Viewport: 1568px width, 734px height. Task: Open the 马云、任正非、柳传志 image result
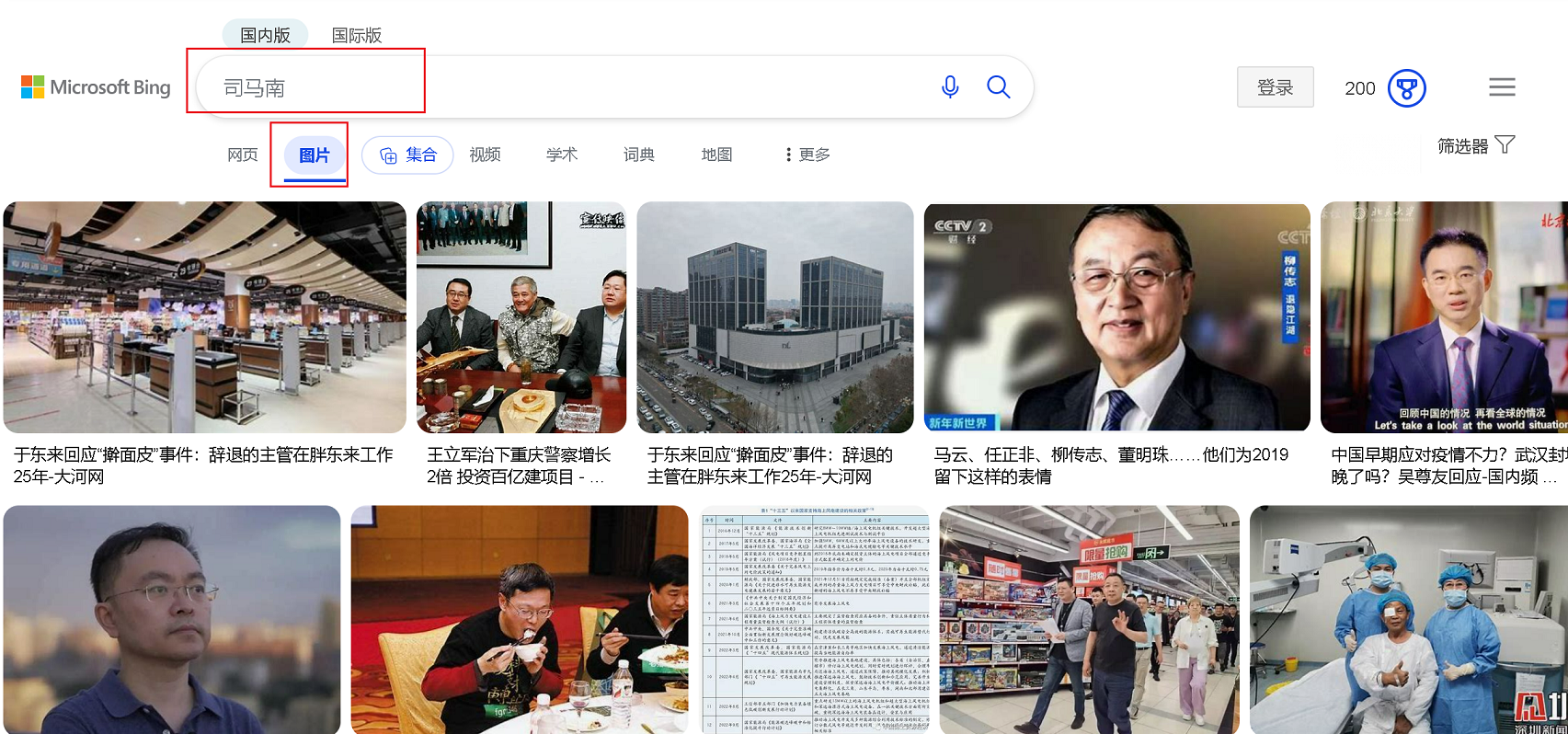(x=1116, y=317)
